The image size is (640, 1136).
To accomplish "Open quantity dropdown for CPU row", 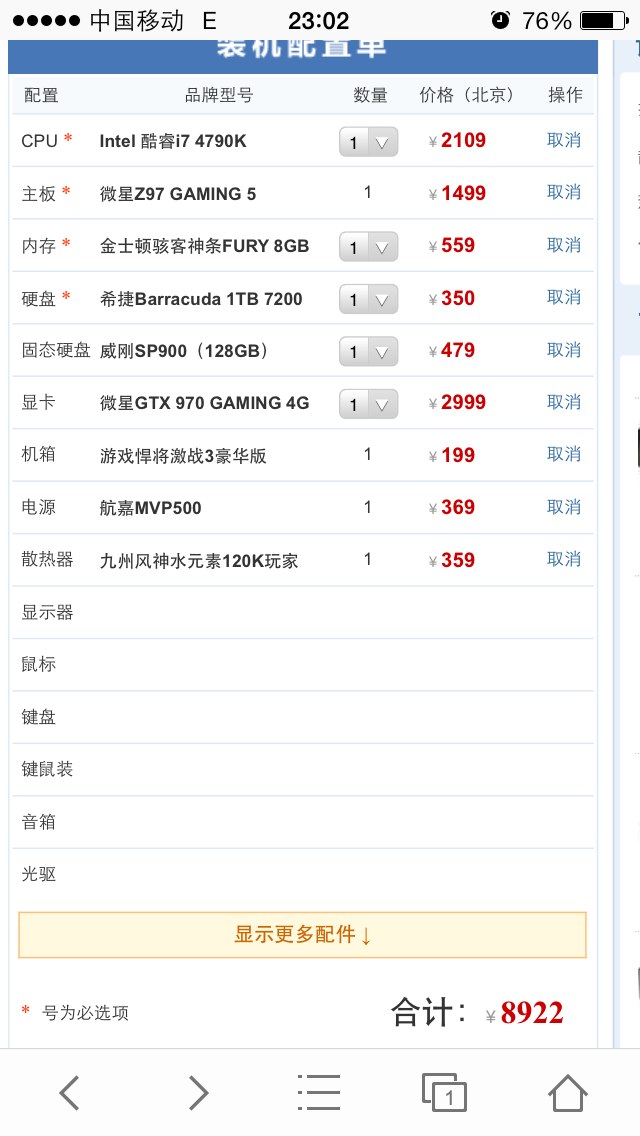I will 368,142.
